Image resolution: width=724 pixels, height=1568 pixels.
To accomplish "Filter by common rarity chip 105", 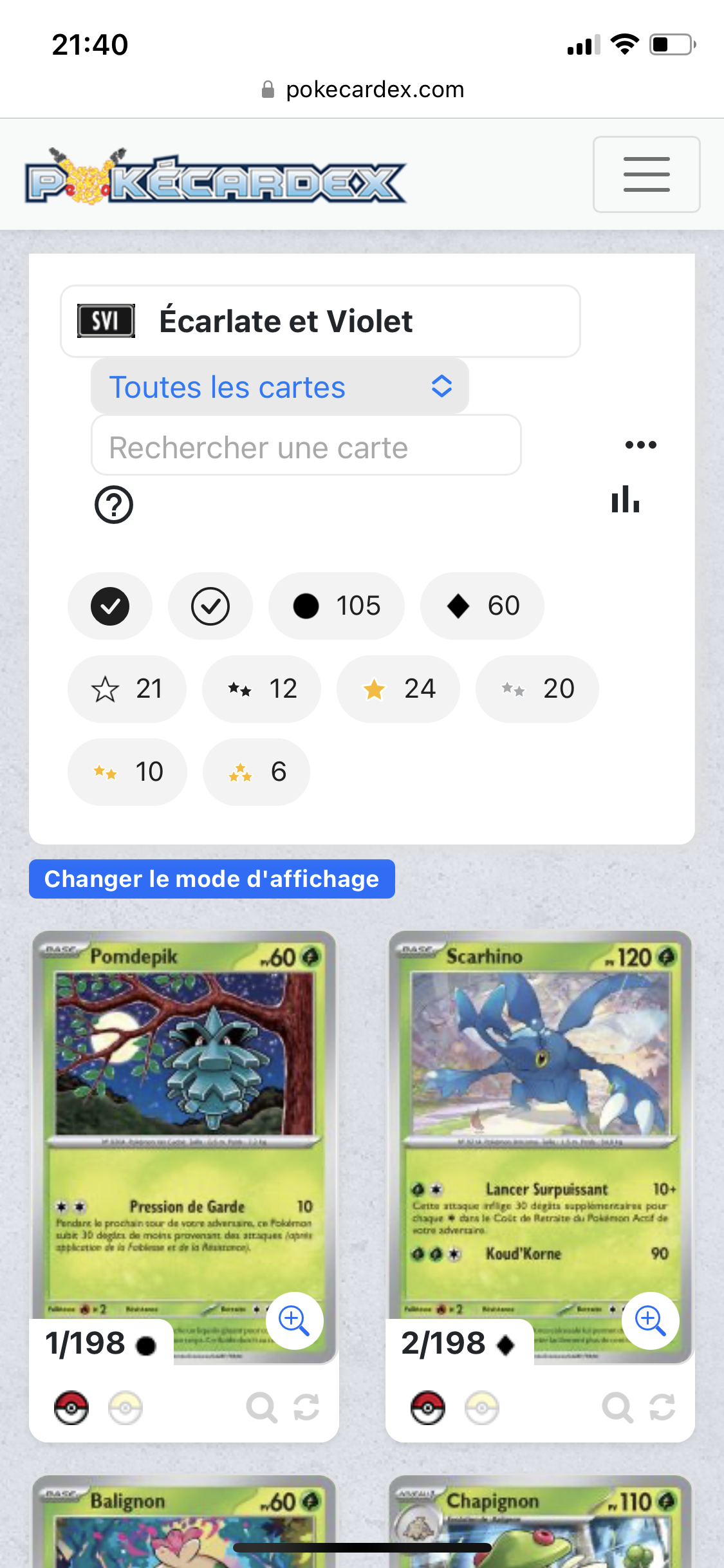I will (336, 606).
